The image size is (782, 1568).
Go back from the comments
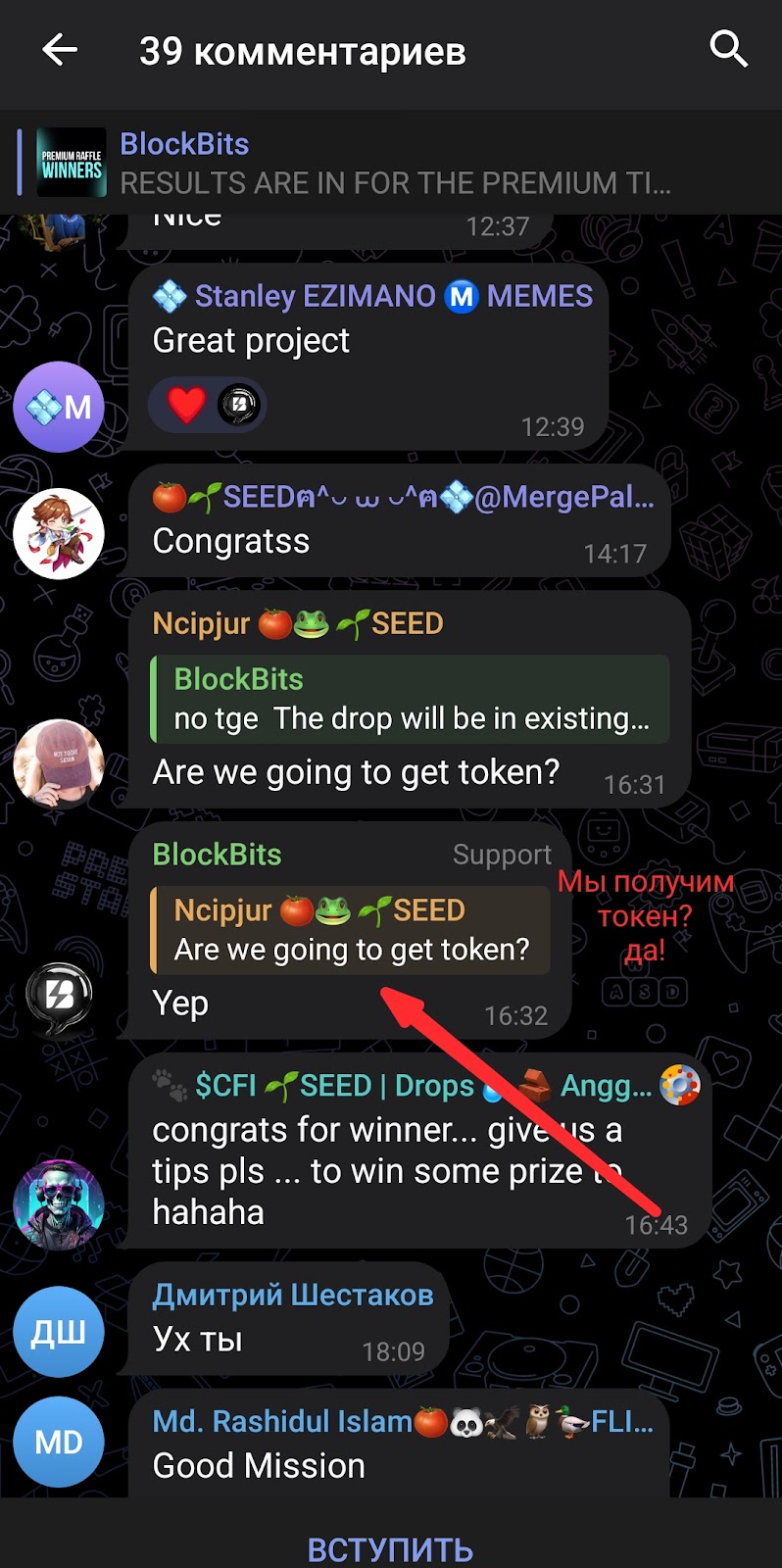point(60,49)
